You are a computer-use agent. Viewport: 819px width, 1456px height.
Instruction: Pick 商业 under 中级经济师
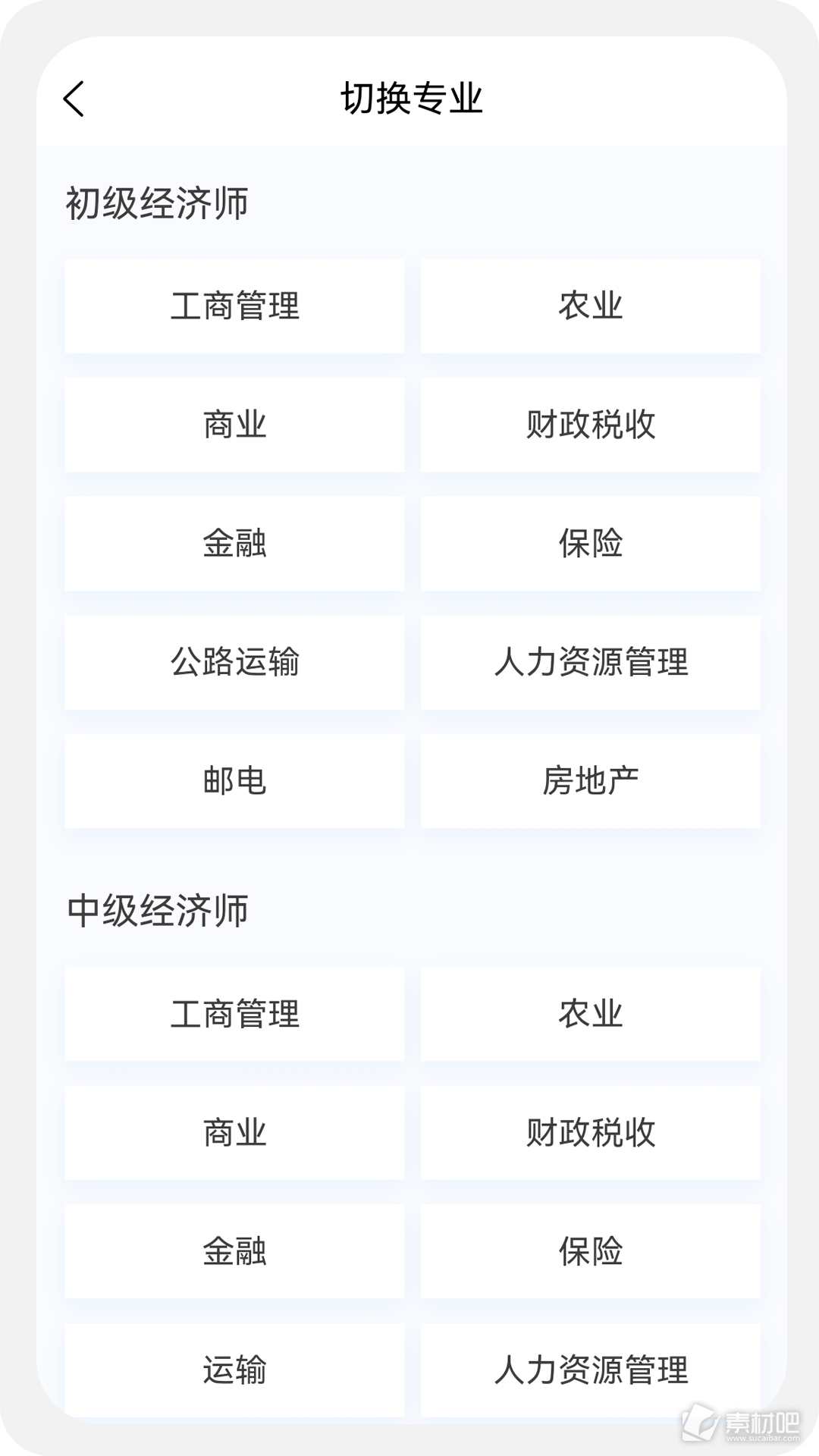pyautogui.click(x=234, y=1133)
